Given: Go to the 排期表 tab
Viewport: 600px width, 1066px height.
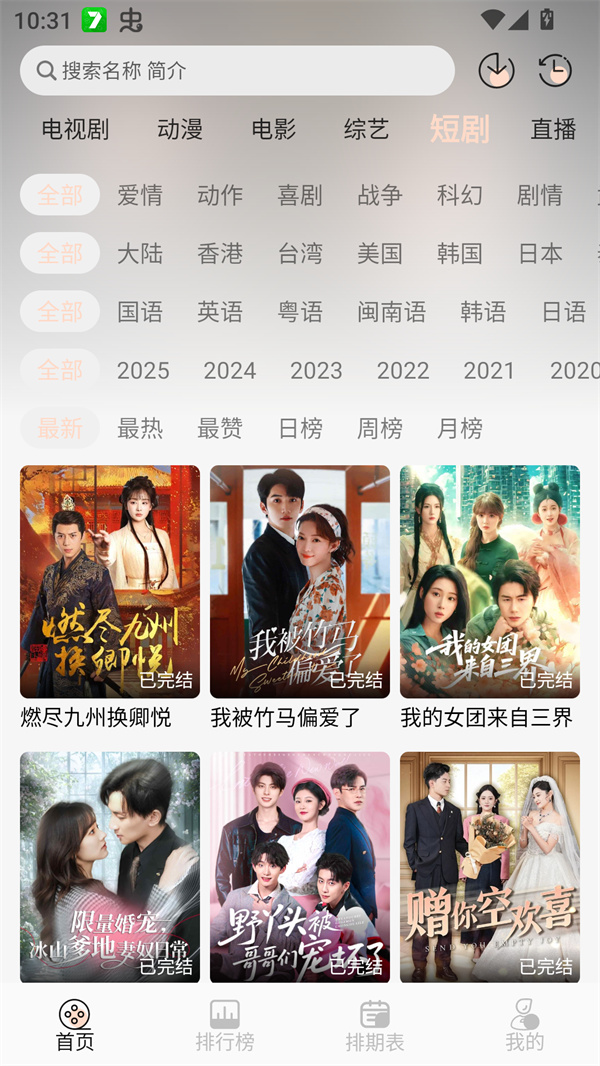Looking at the screenshot, I should point(375,1025).
